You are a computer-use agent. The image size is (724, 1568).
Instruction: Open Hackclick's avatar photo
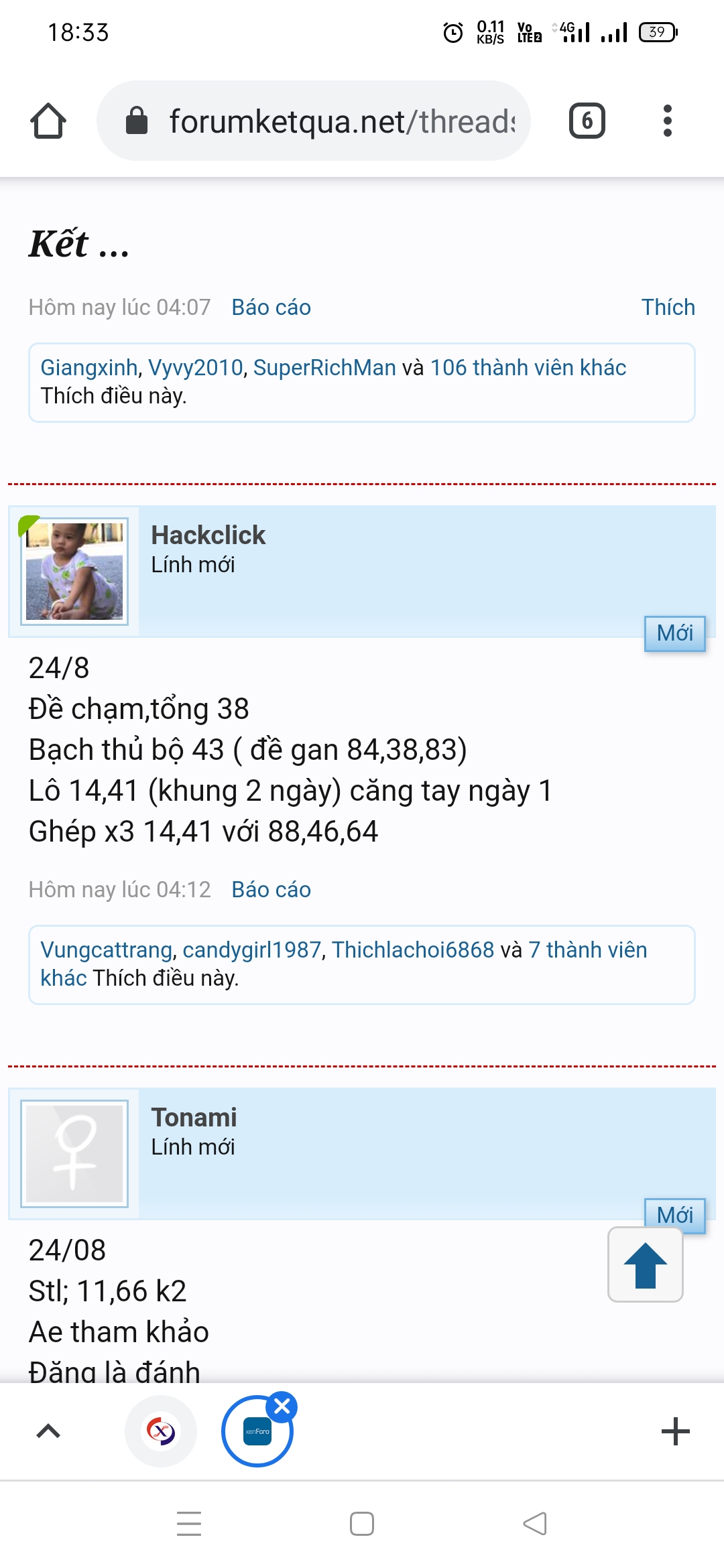tap(74, 571)
